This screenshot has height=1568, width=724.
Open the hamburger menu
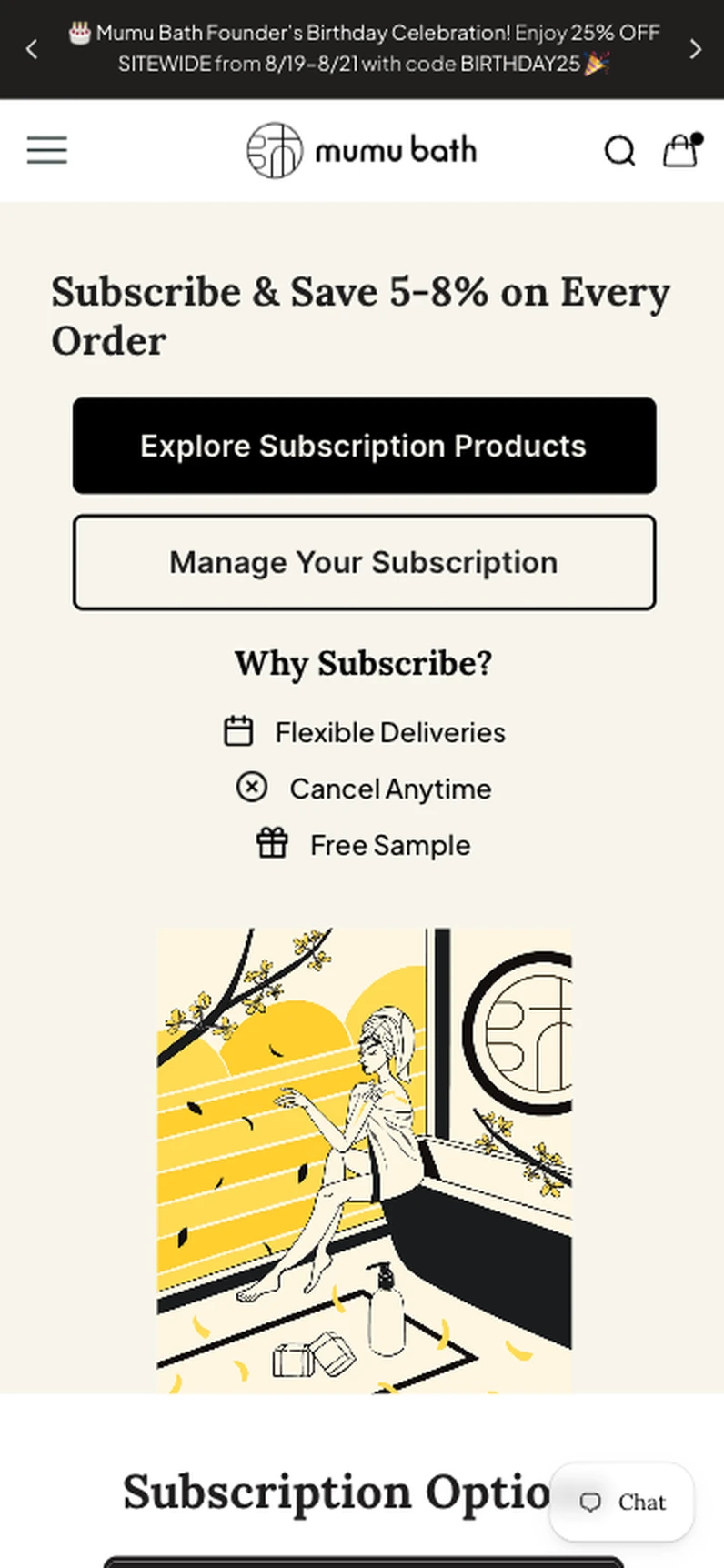coord(47,150)
